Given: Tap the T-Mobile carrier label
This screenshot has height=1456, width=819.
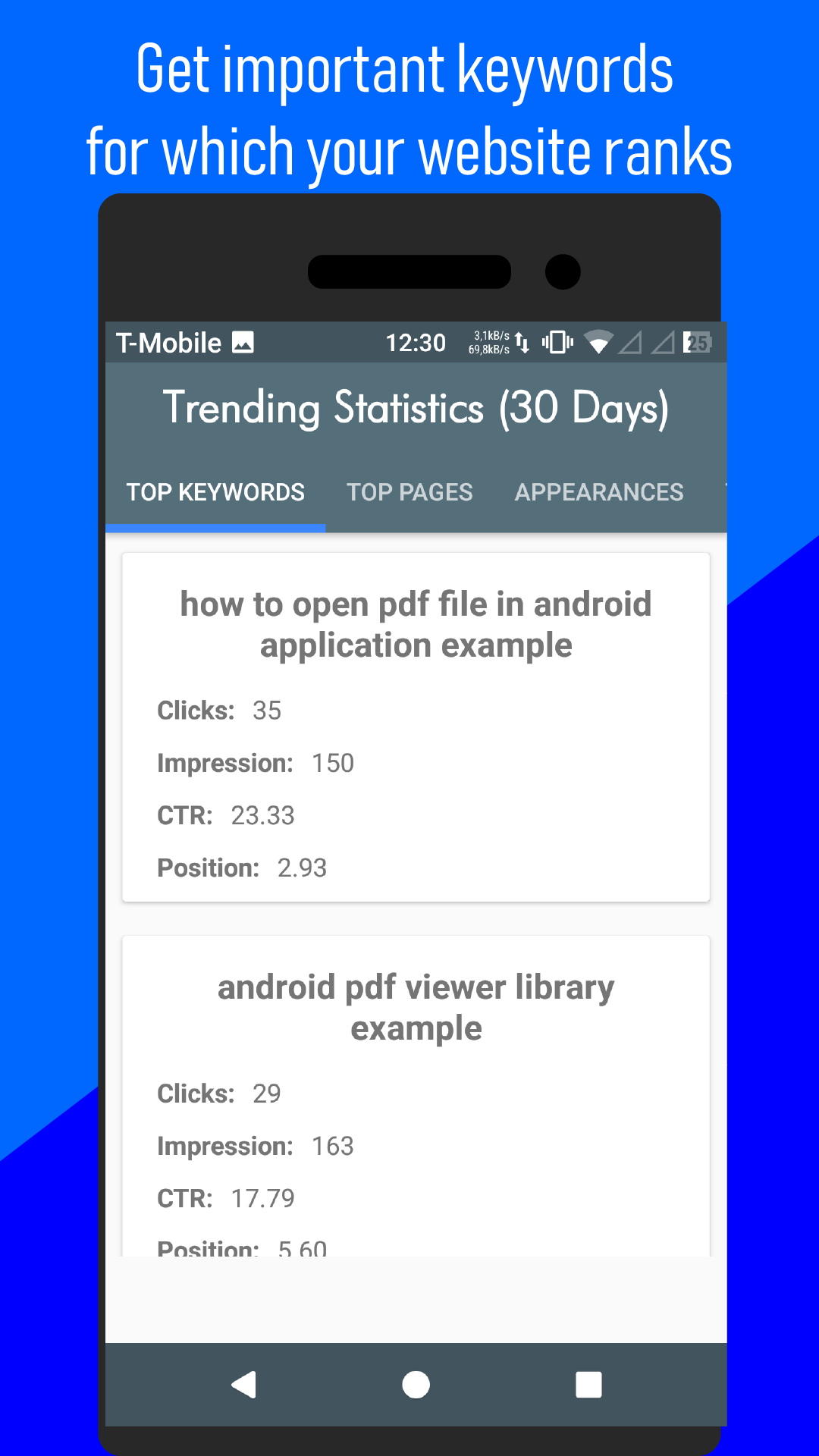Looking at the screenshot, I should (x=168, y=342).
